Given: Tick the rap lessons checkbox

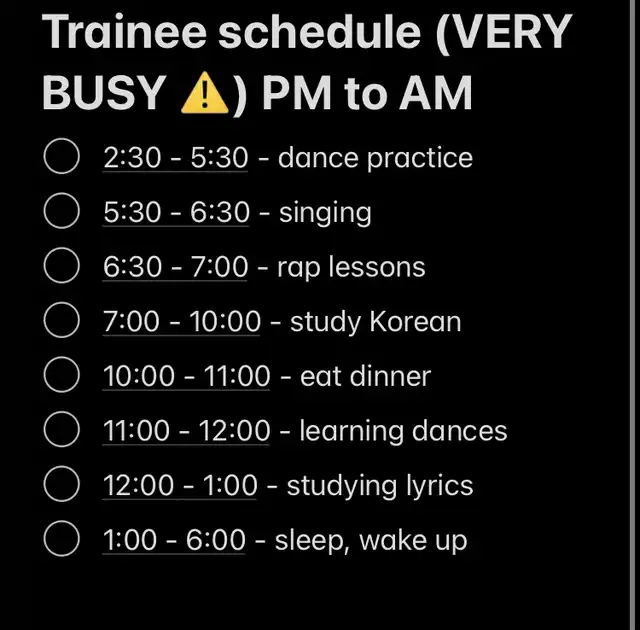Looking at the screenshot, I should [62, 267].
